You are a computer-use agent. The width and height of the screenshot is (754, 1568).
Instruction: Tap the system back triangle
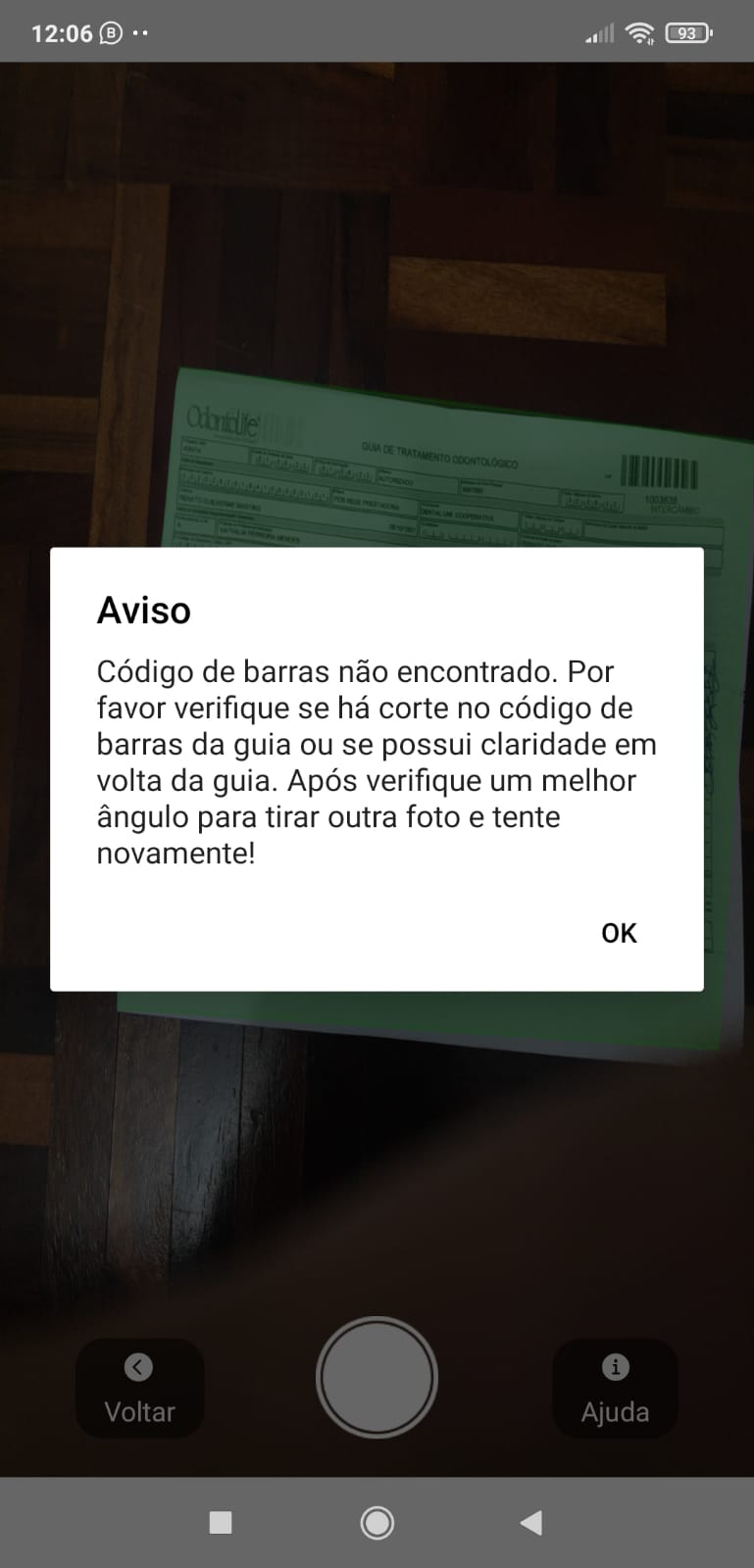tap(530, 1522)
